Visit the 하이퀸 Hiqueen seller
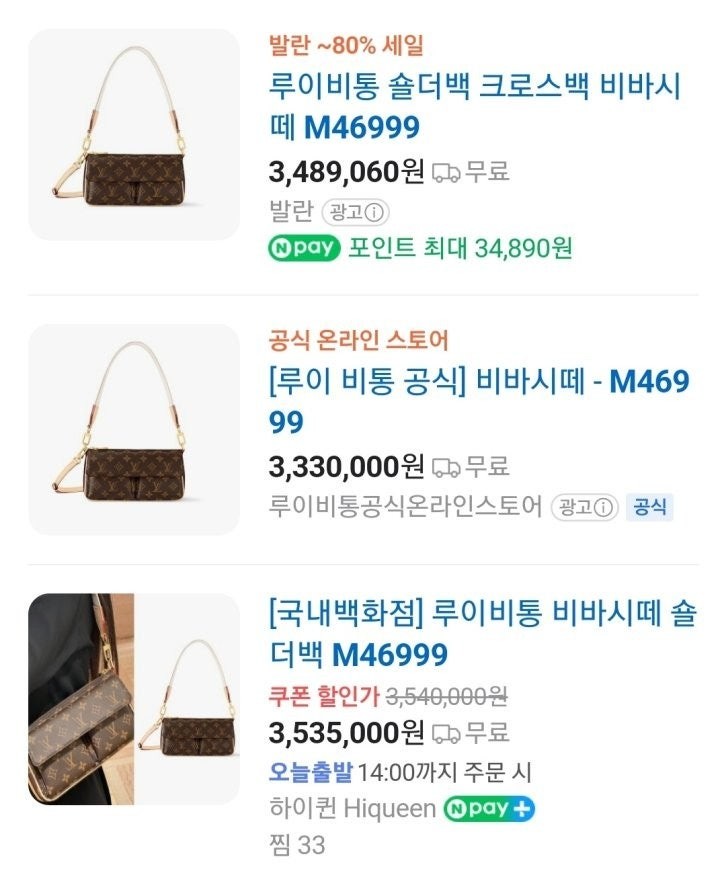 [x=352, y=808]
